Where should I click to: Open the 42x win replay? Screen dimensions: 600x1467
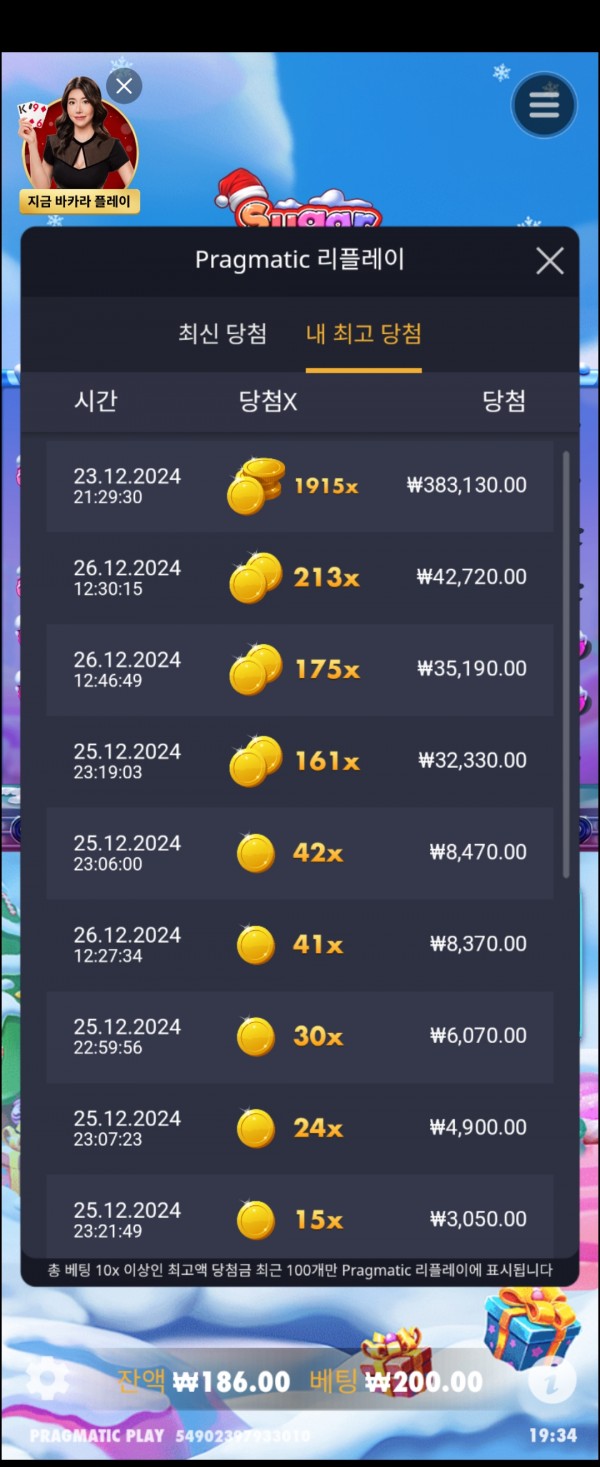click(x=299, y=853)
